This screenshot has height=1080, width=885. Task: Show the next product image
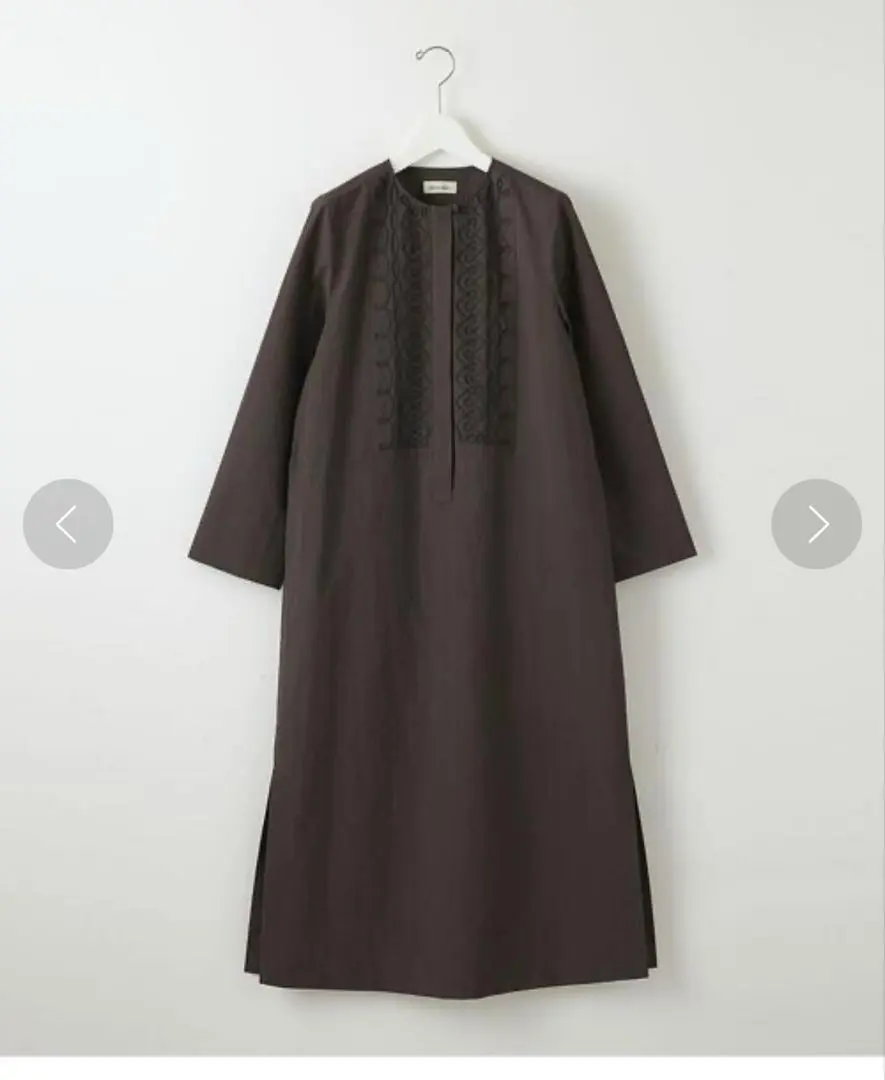click(816, 524)
